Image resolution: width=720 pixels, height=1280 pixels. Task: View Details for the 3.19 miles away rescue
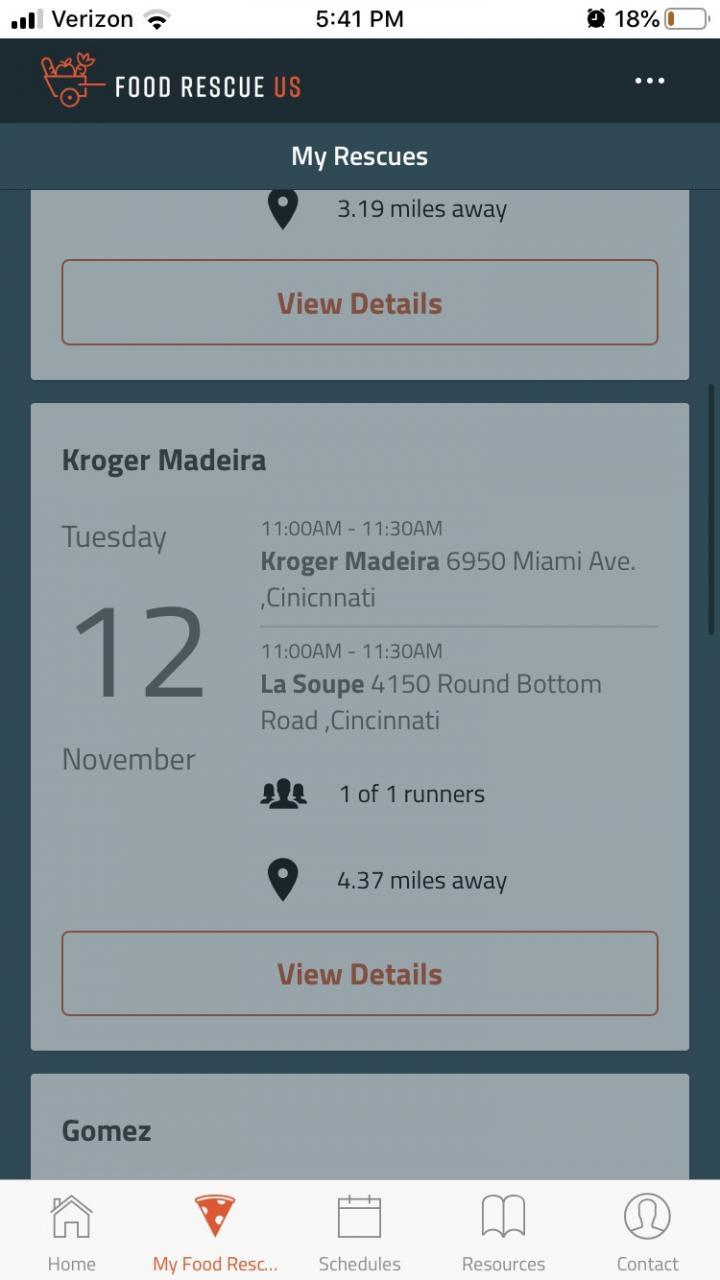pos(360,303)
